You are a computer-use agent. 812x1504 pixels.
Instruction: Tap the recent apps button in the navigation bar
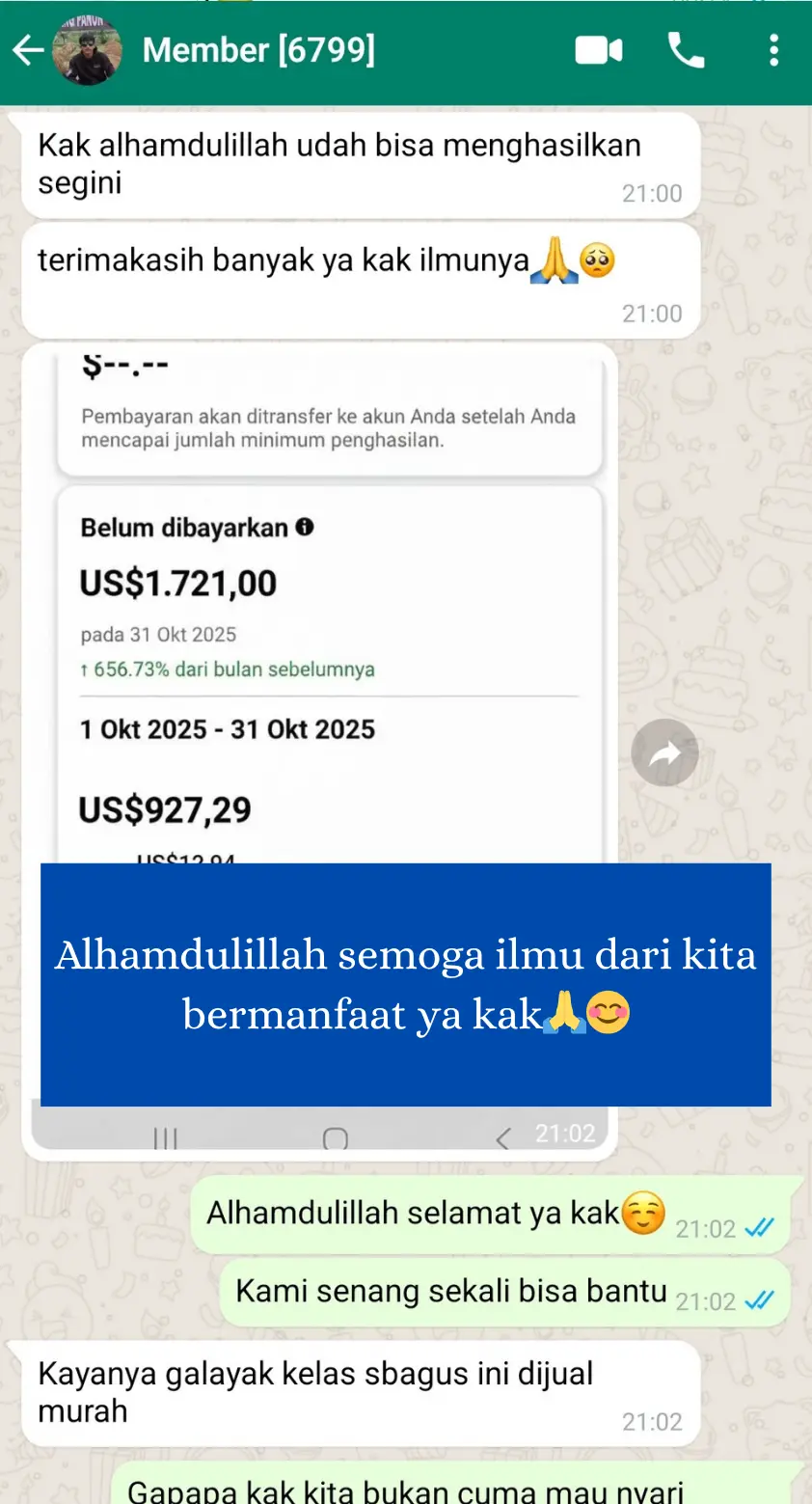pos(167,1138)
